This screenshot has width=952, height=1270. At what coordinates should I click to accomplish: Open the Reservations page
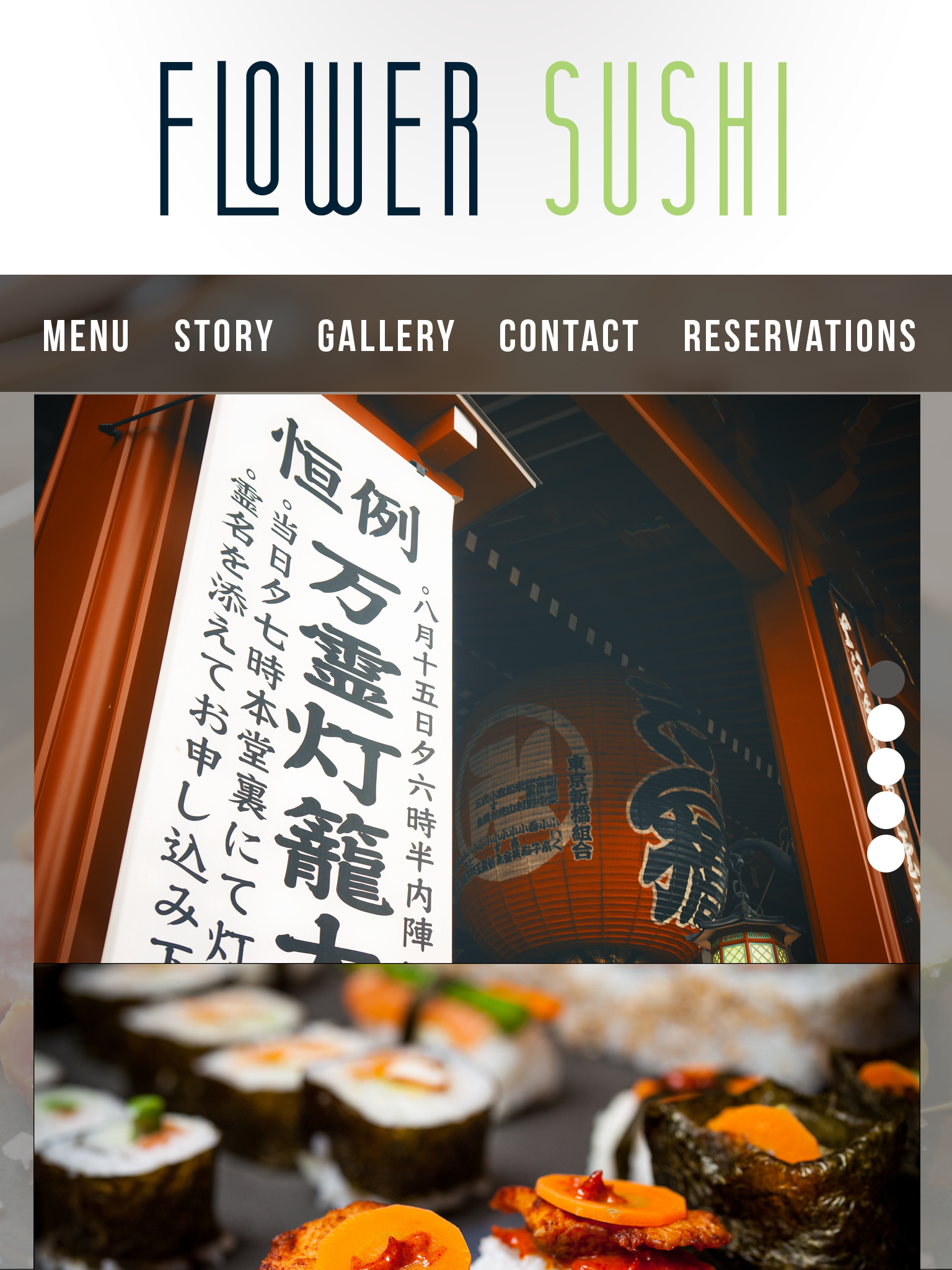tap(800, 335)
